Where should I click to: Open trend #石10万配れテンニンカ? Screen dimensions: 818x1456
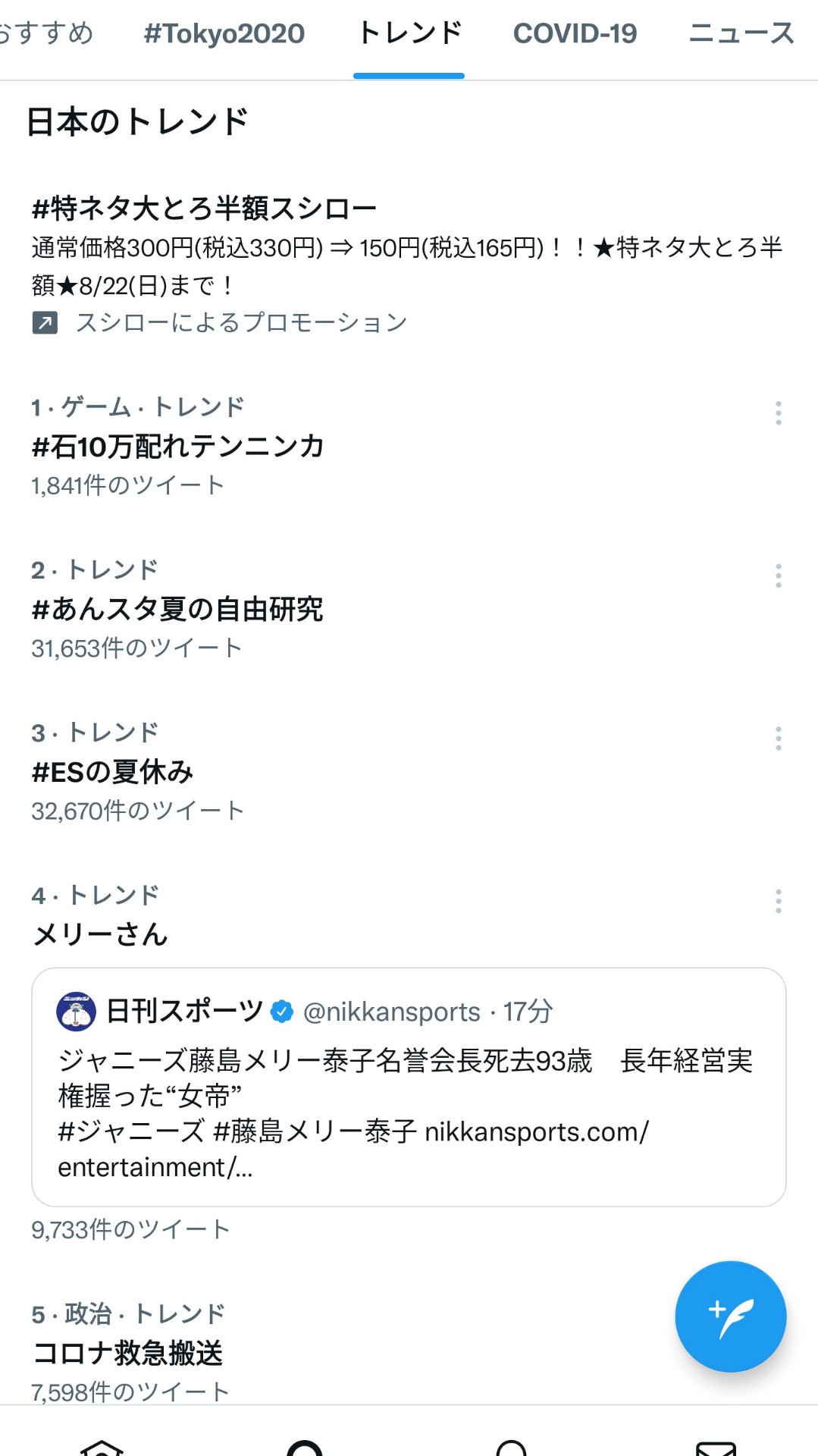178,447
